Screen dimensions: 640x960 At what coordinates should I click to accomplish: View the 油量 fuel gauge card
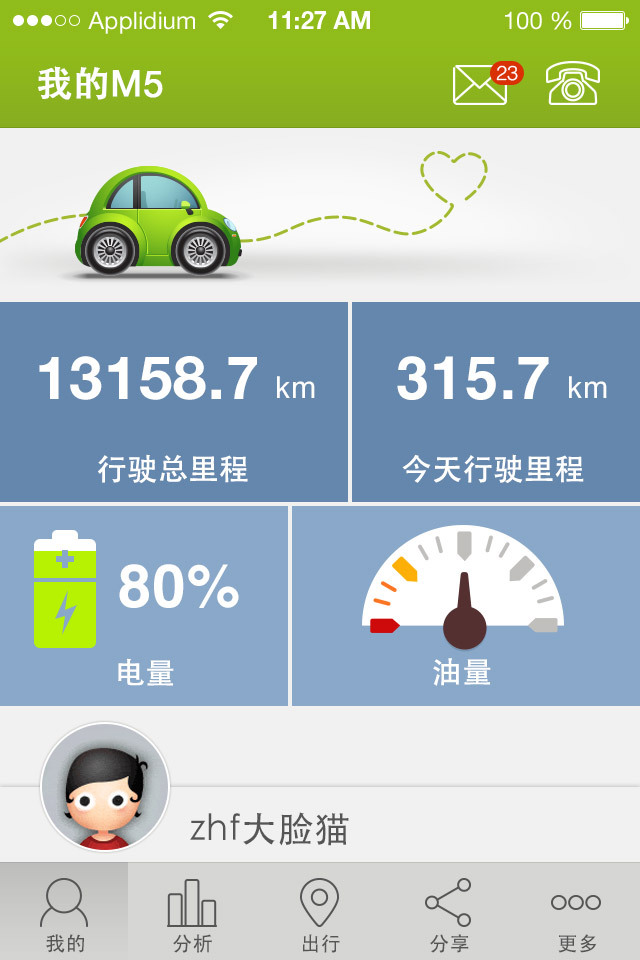click(465, 606)
